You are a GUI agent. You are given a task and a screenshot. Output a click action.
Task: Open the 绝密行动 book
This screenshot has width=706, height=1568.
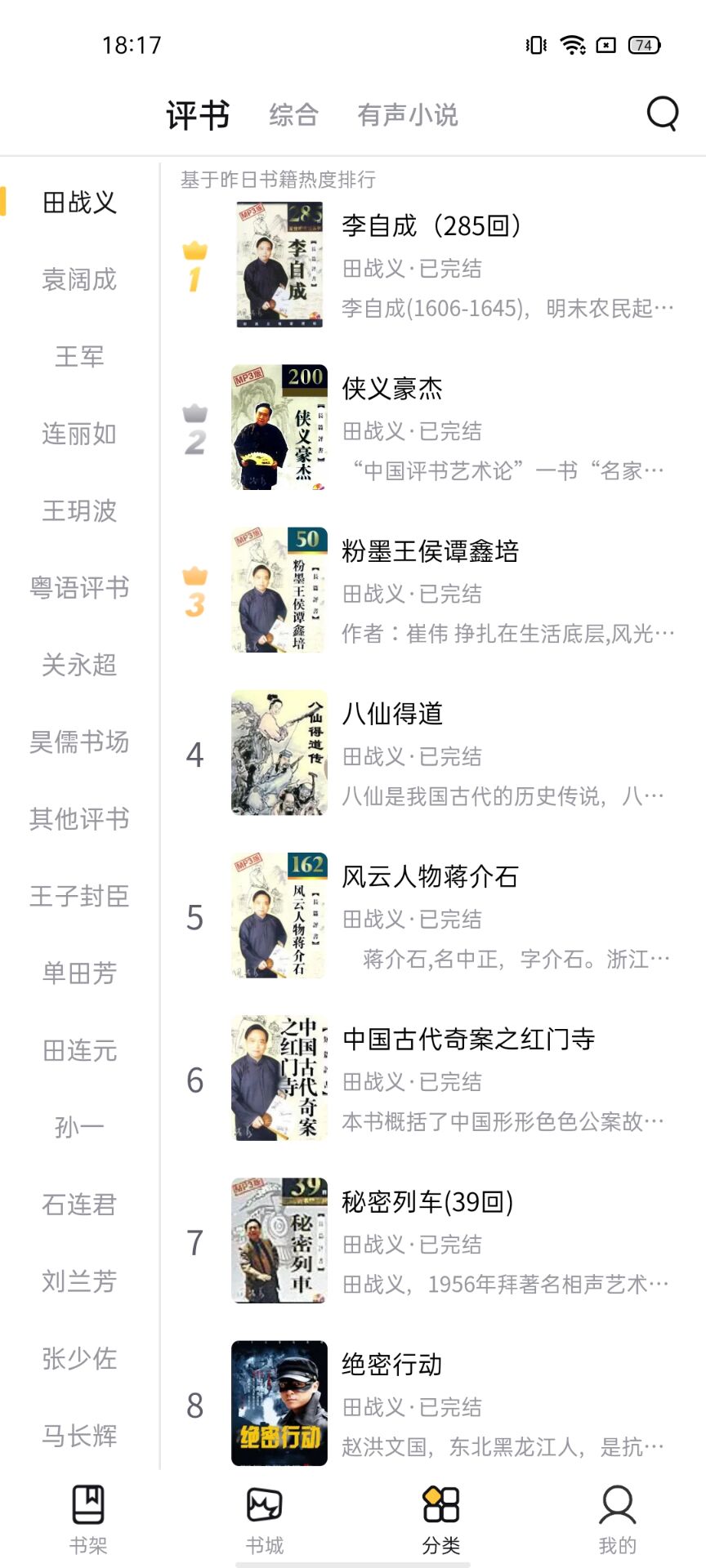click(392, 1364)
